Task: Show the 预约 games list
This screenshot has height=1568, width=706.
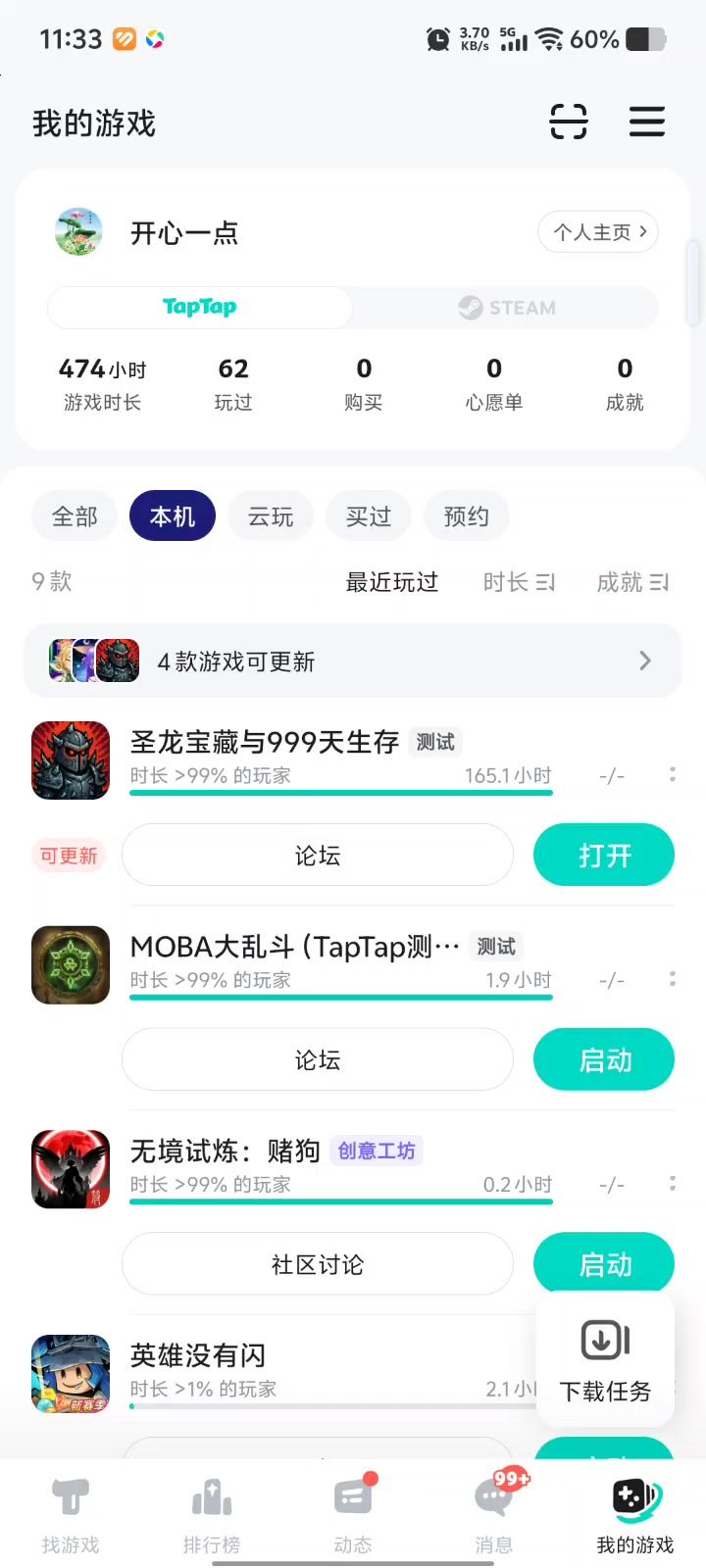Action: (x=467, y=516)
